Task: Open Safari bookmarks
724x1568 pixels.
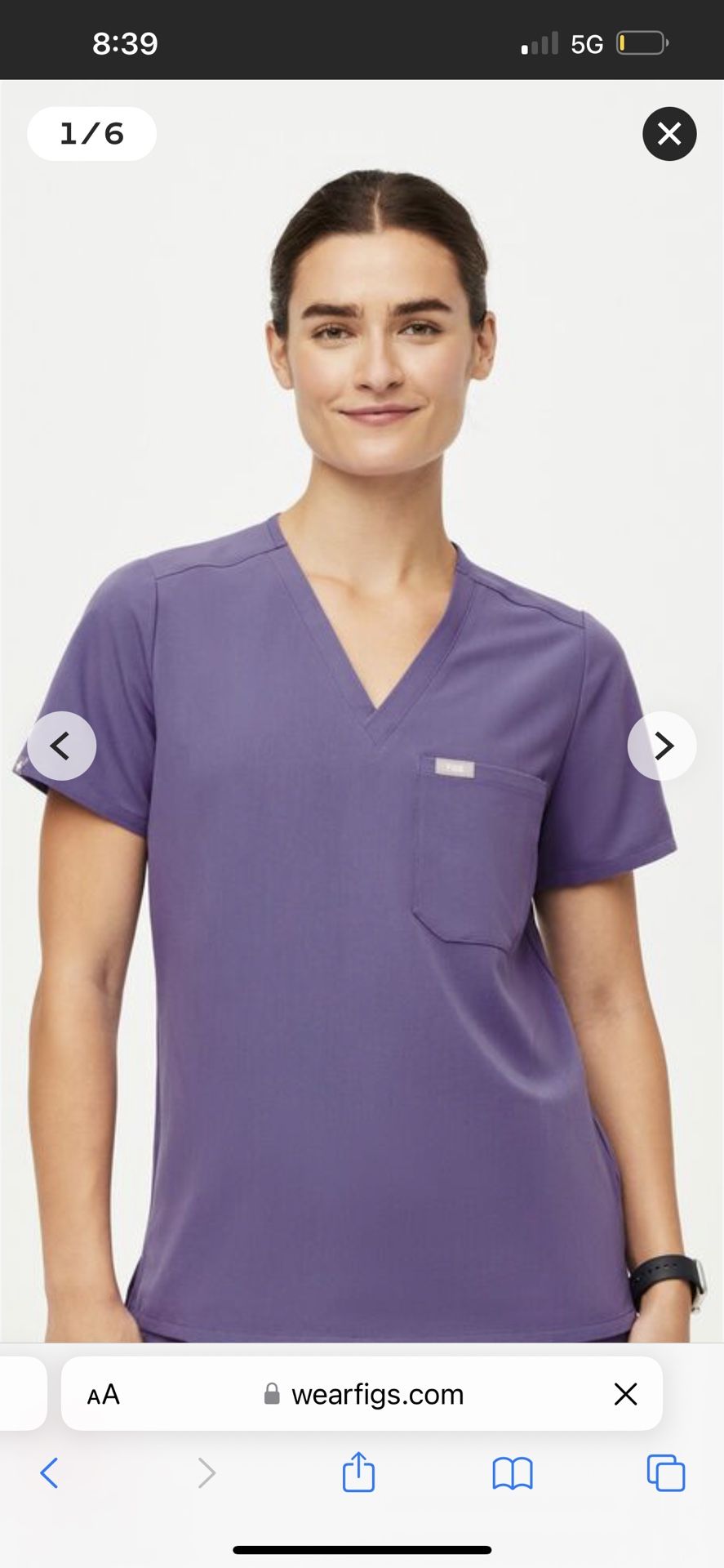Action: tap(513, 1474)
